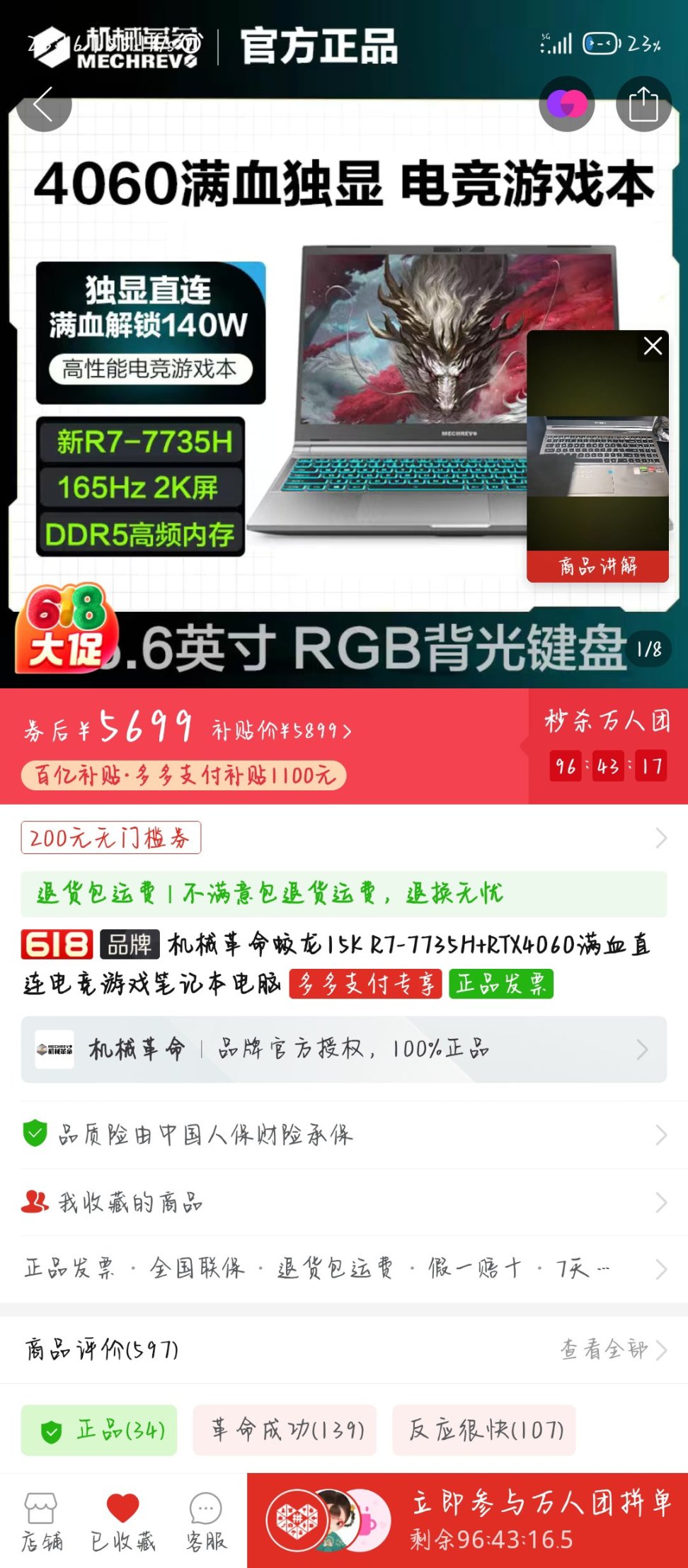
Task: Filter reviews by 反应很快(107)
Action: (484, 1430)
